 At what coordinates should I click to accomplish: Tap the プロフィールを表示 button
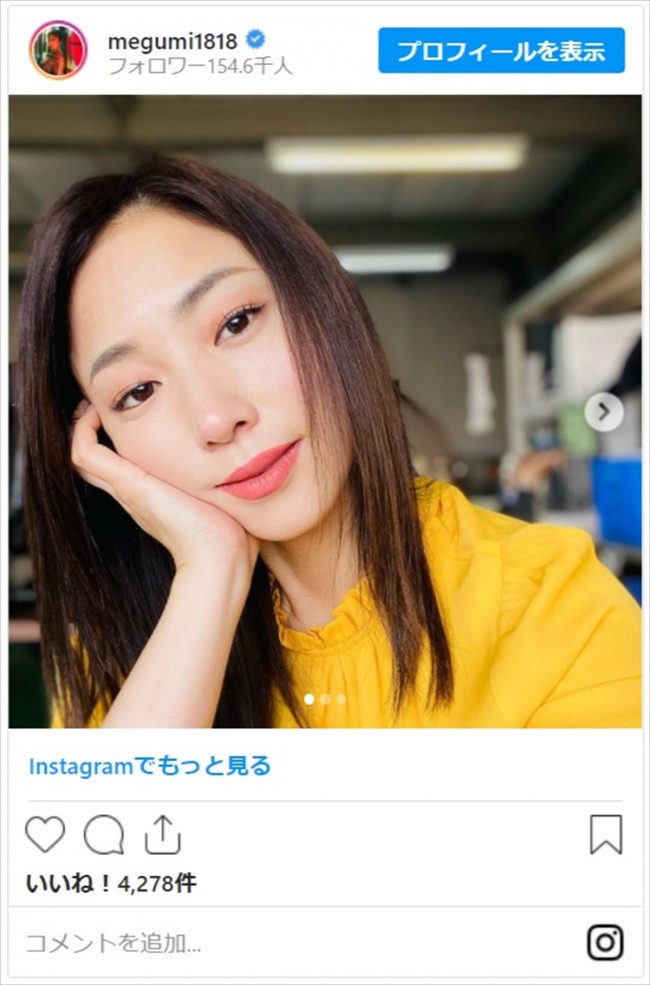coord(501,50)
